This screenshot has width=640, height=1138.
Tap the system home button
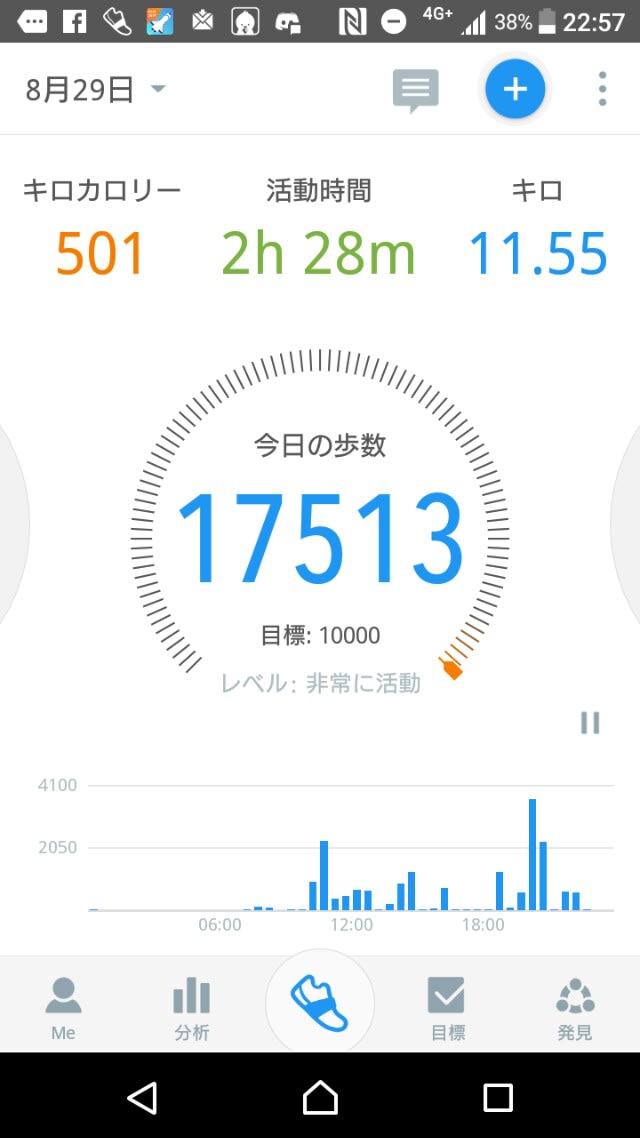coord(320,1097)
